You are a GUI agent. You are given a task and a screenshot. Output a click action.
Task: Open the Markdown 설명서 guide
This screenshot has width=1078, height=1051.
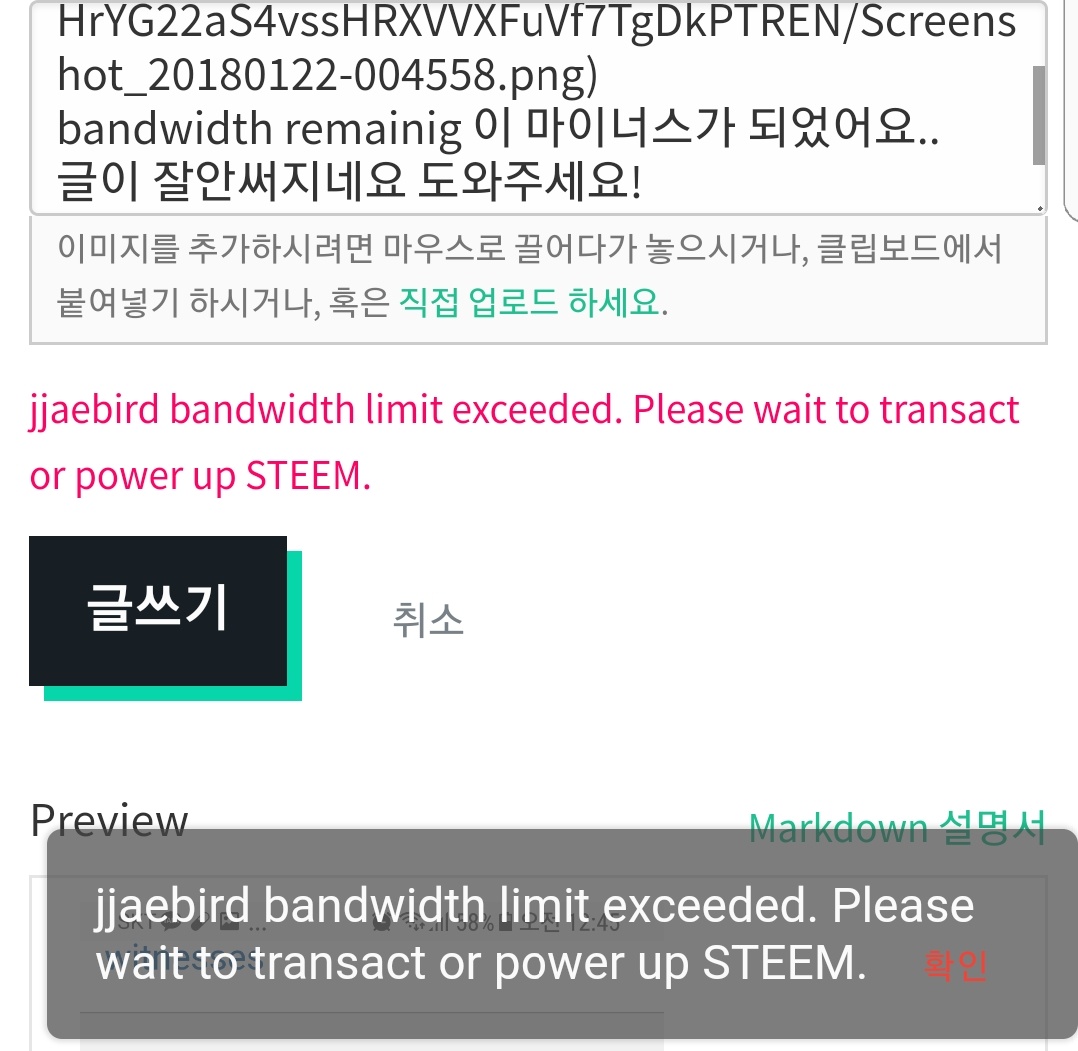896,827
